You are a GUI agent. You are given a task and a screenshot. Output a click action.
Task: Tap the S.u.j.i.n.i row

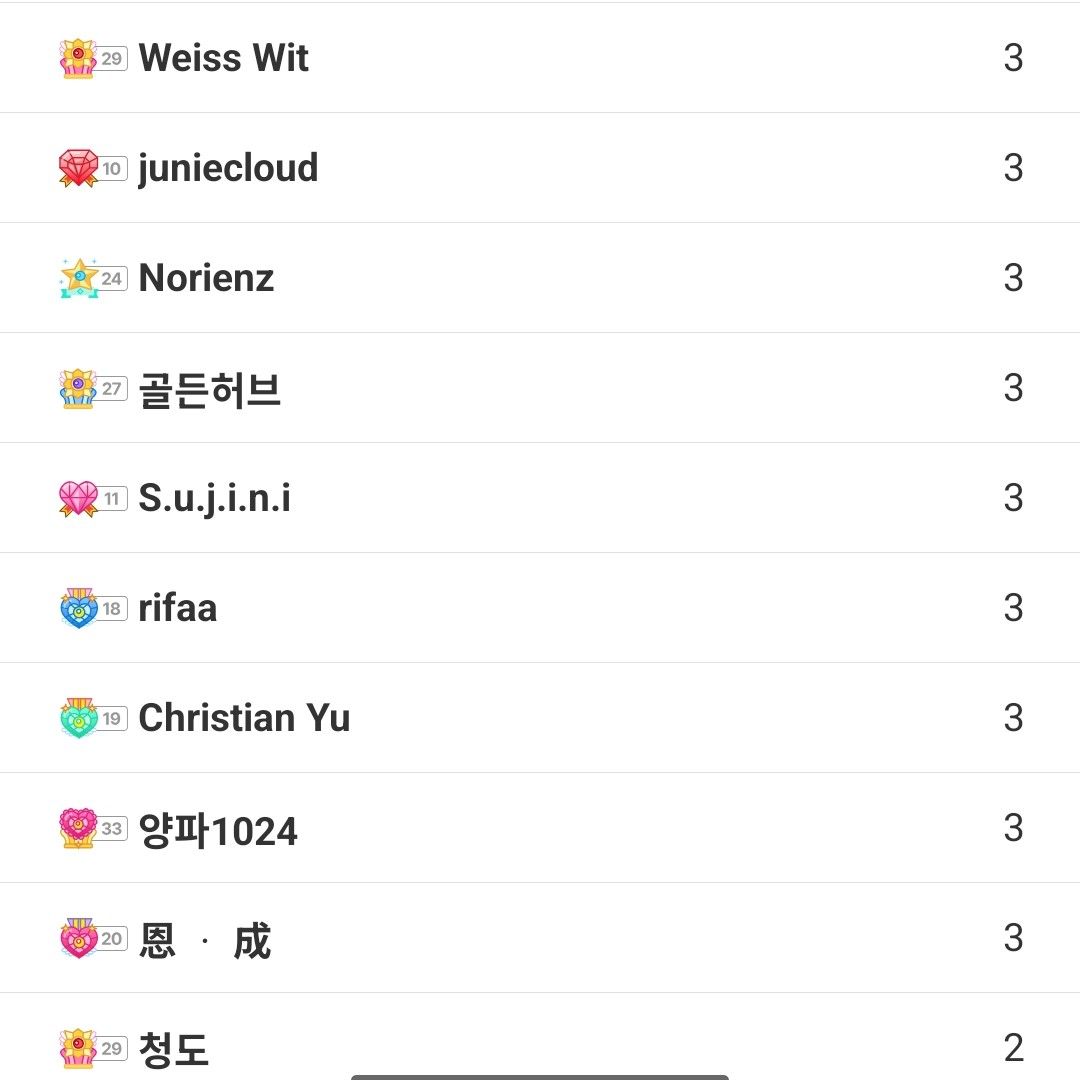pos(215,498)
